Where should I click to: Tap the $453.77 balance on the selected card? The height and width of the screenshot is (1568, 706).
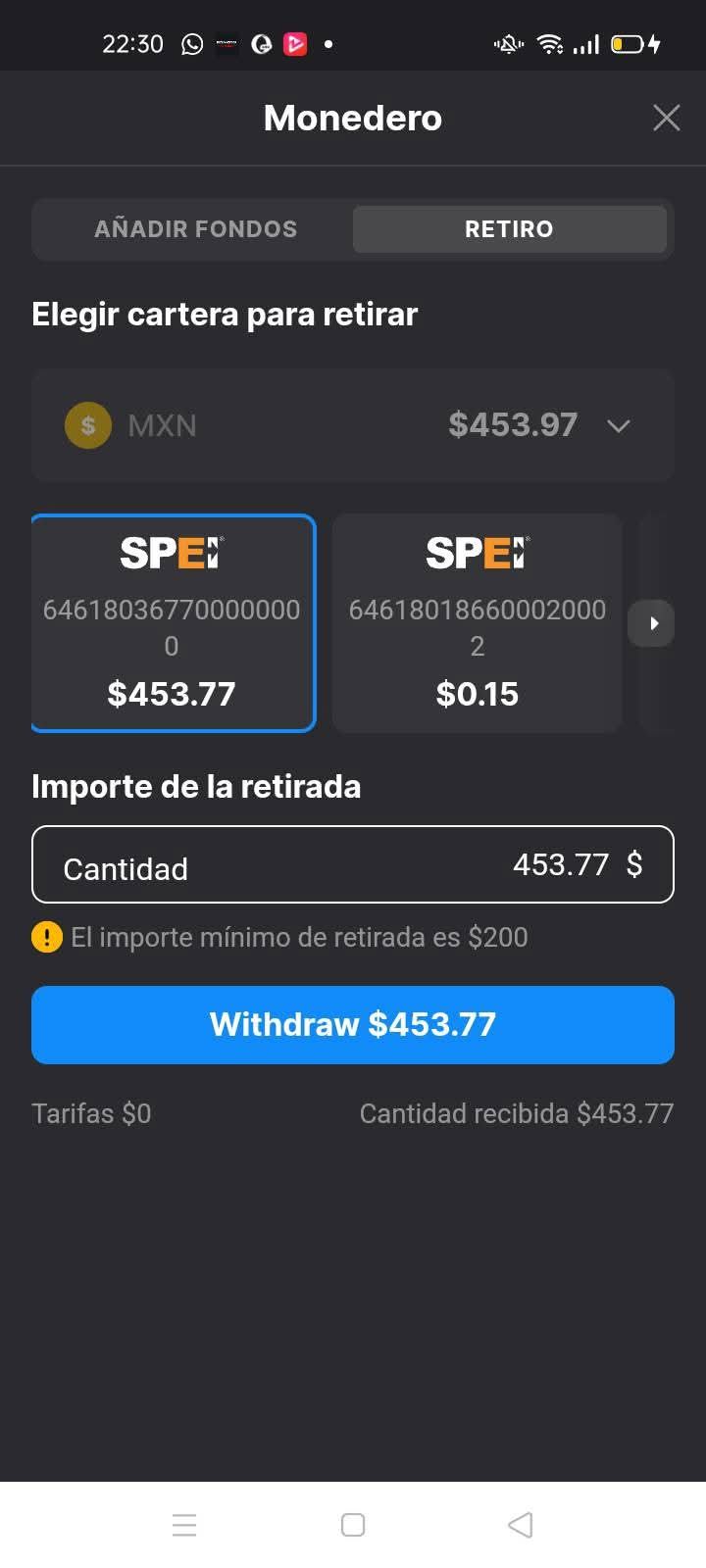coord(173,694)
